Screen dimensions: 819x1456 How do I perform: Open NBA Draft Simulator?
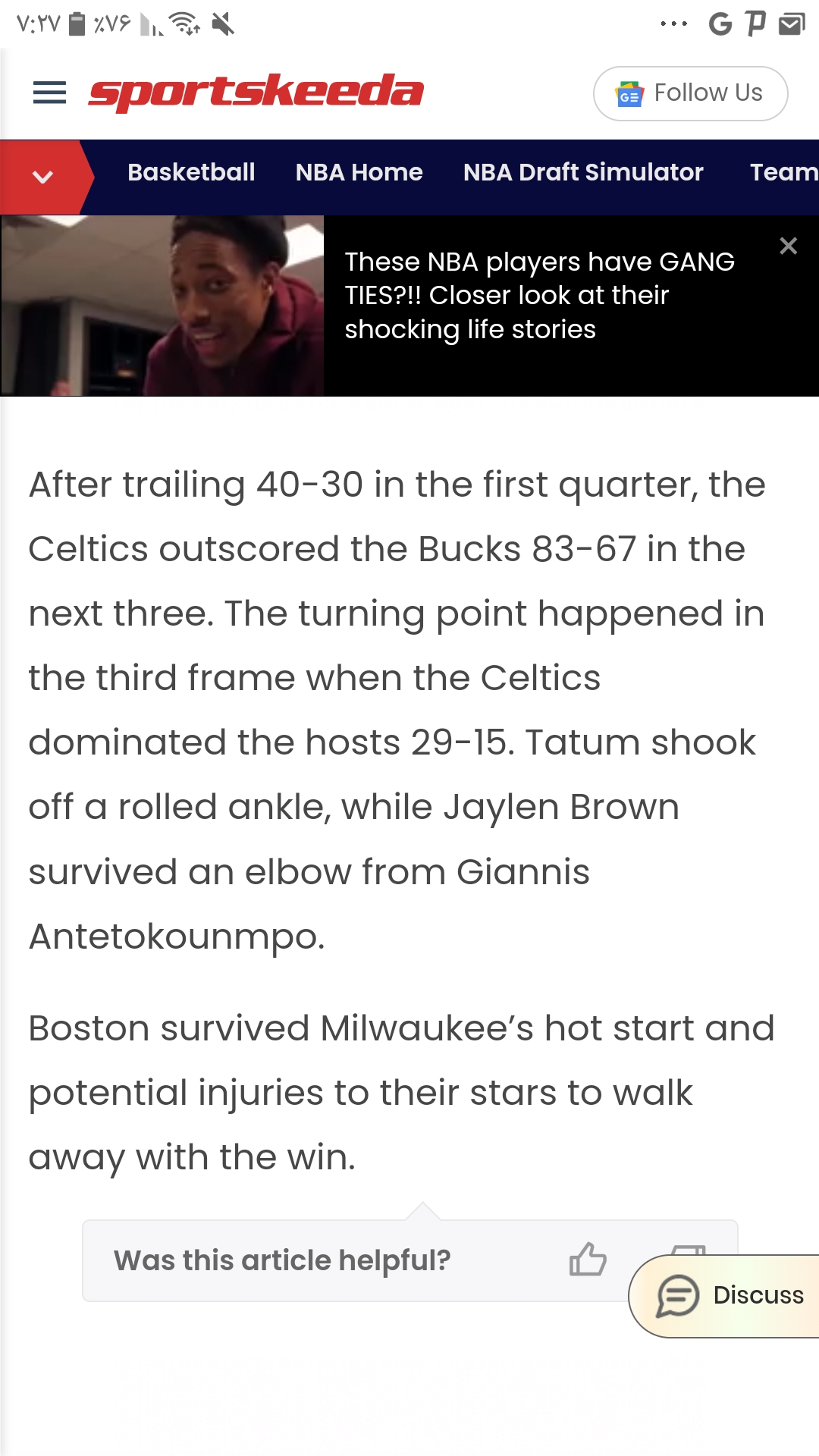[583, 172]
